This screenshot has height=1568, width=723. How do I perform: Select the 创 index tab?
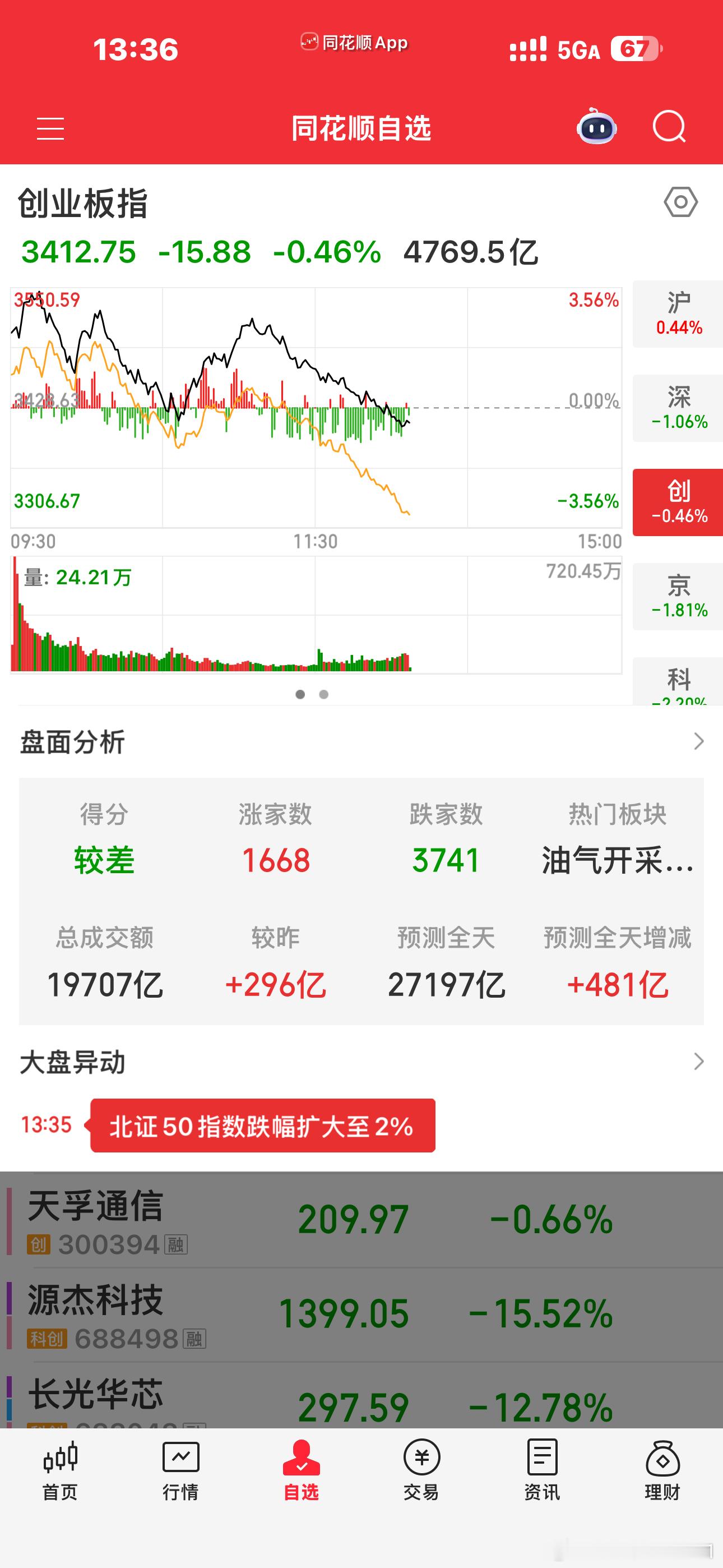click(678, 502)
